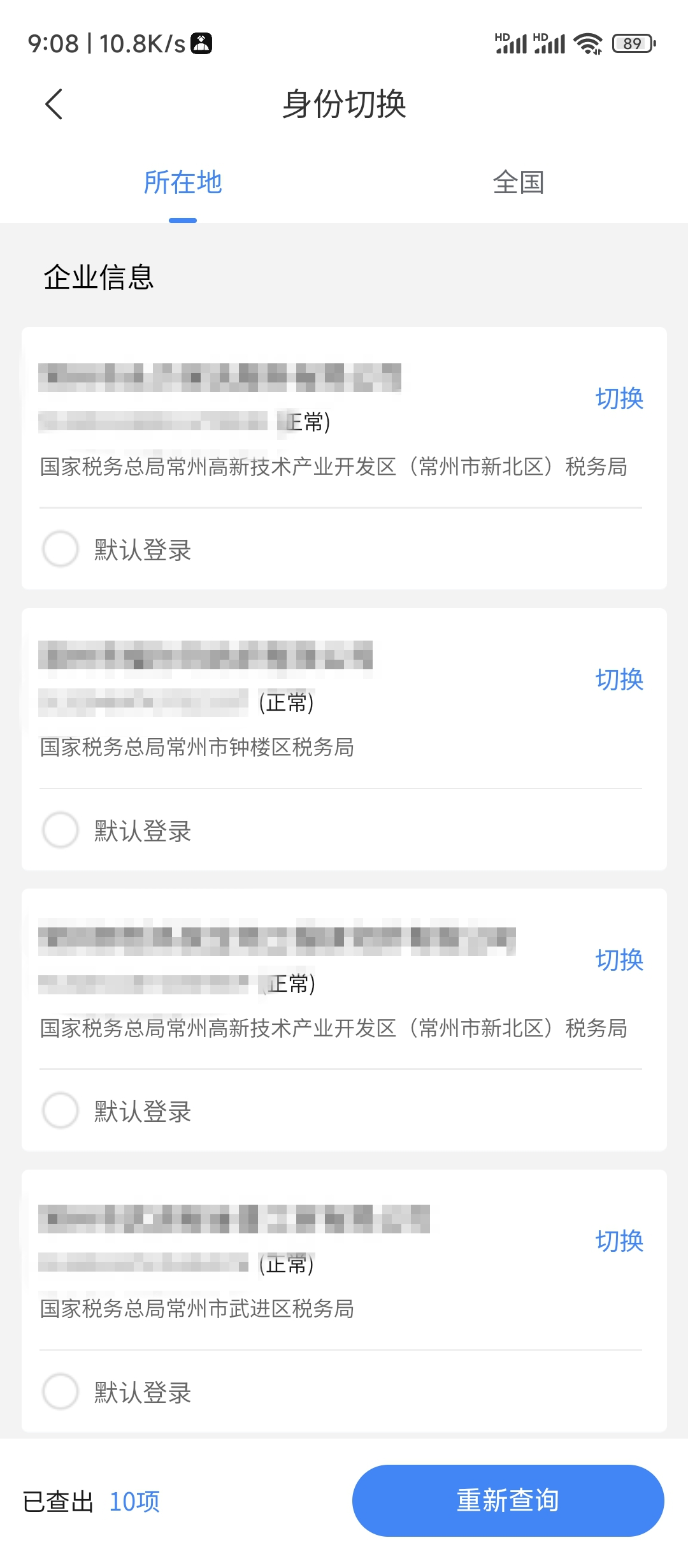Tap the 重新查询 button
The width and height of the screenshot is (688, 1568).
pyautogui.click(x=508, y=1500)
